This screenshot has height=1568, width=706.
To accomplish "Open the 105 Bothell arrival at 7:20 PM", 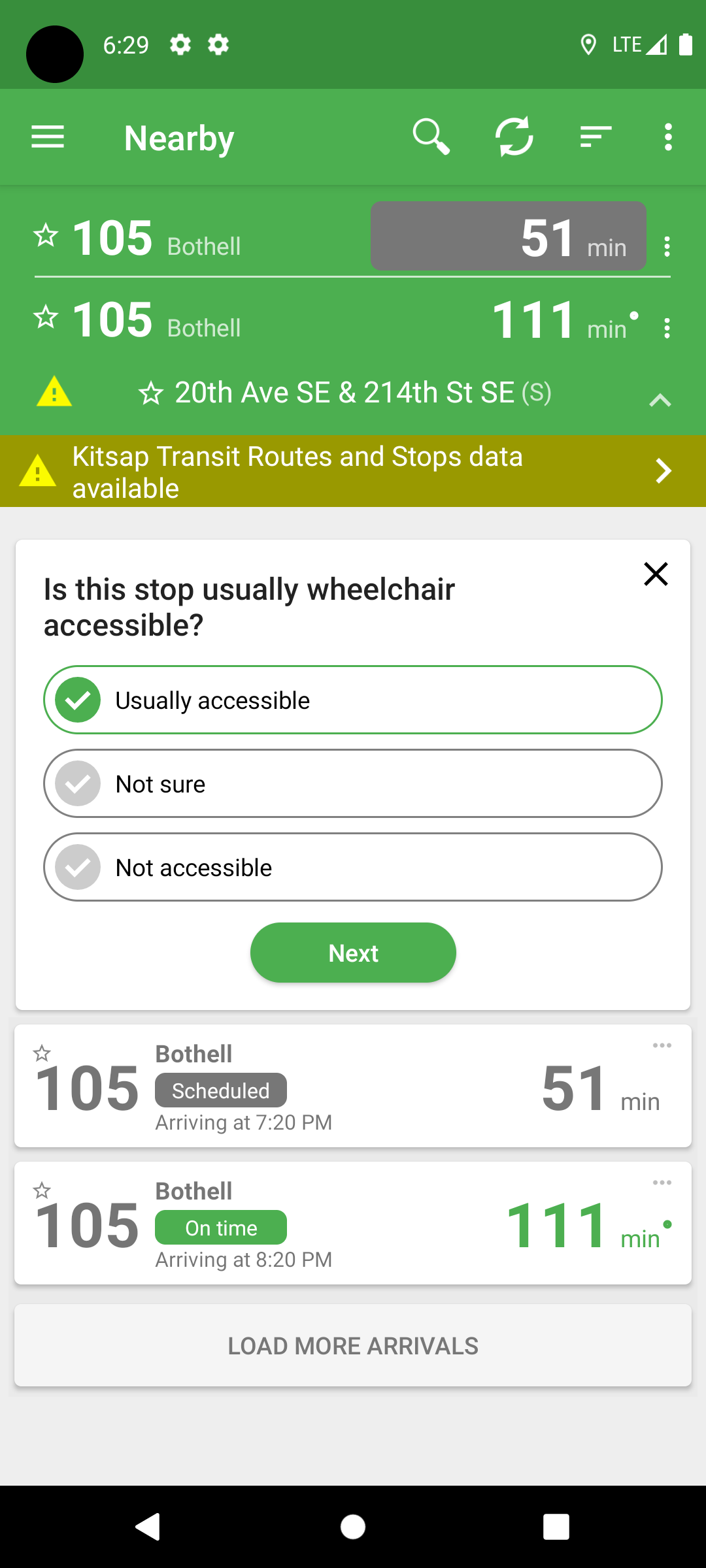I will coord(353,1086).
